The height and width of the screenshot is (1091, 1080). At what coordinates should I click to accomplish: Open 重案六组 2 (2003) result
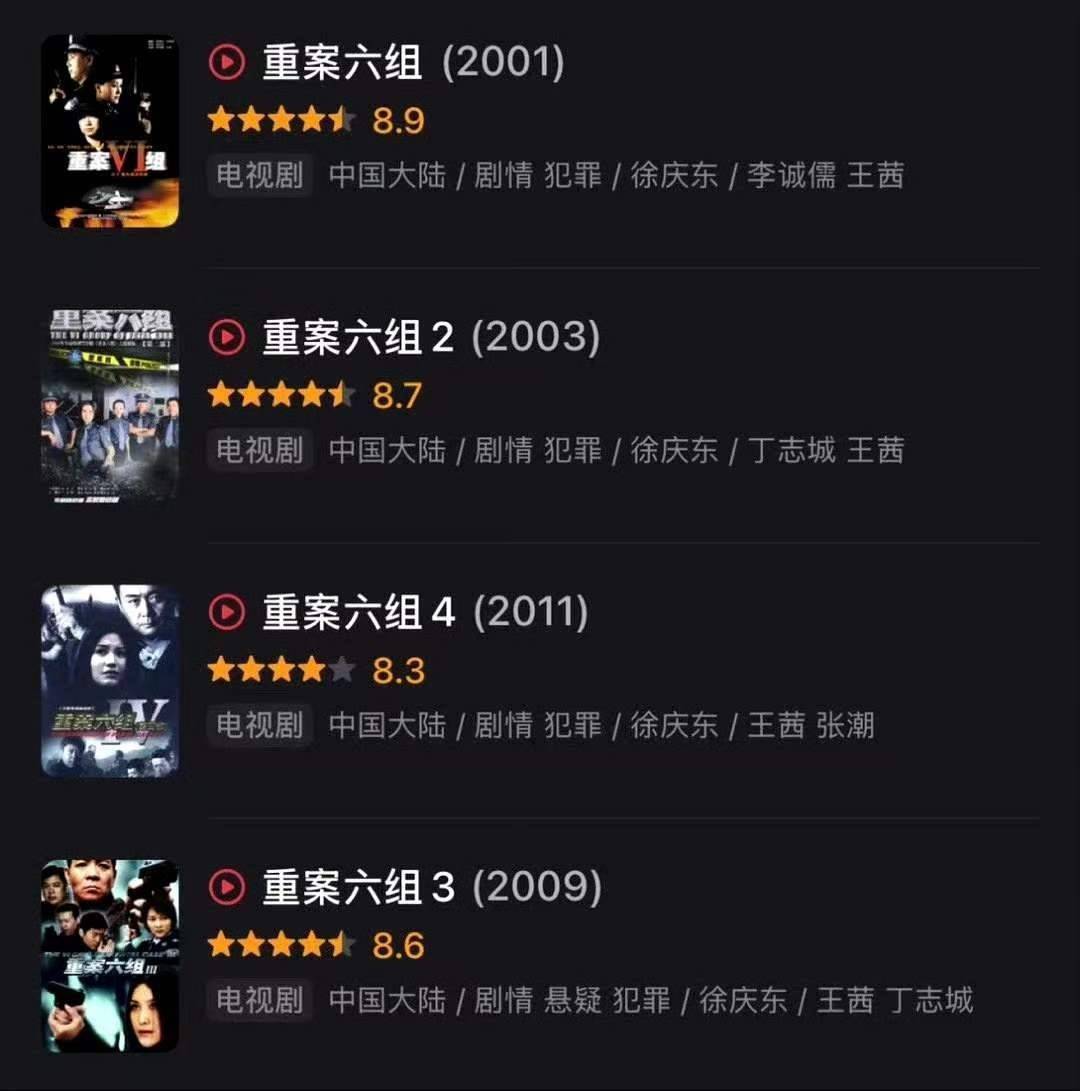(x=430, y=338)
